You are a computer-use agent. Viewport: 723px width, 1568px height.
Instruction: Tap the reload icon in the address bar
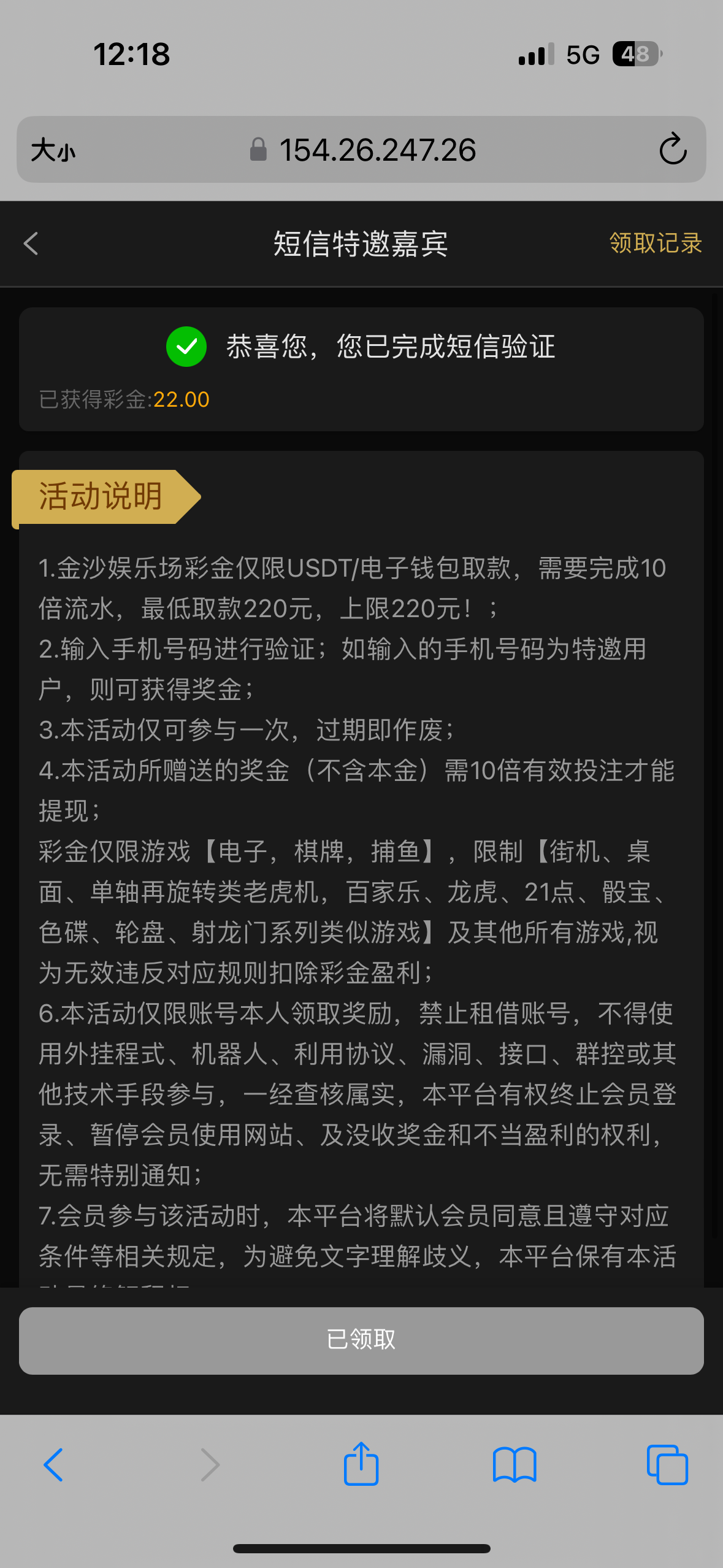pyautogui.click(x=673, y=149)
